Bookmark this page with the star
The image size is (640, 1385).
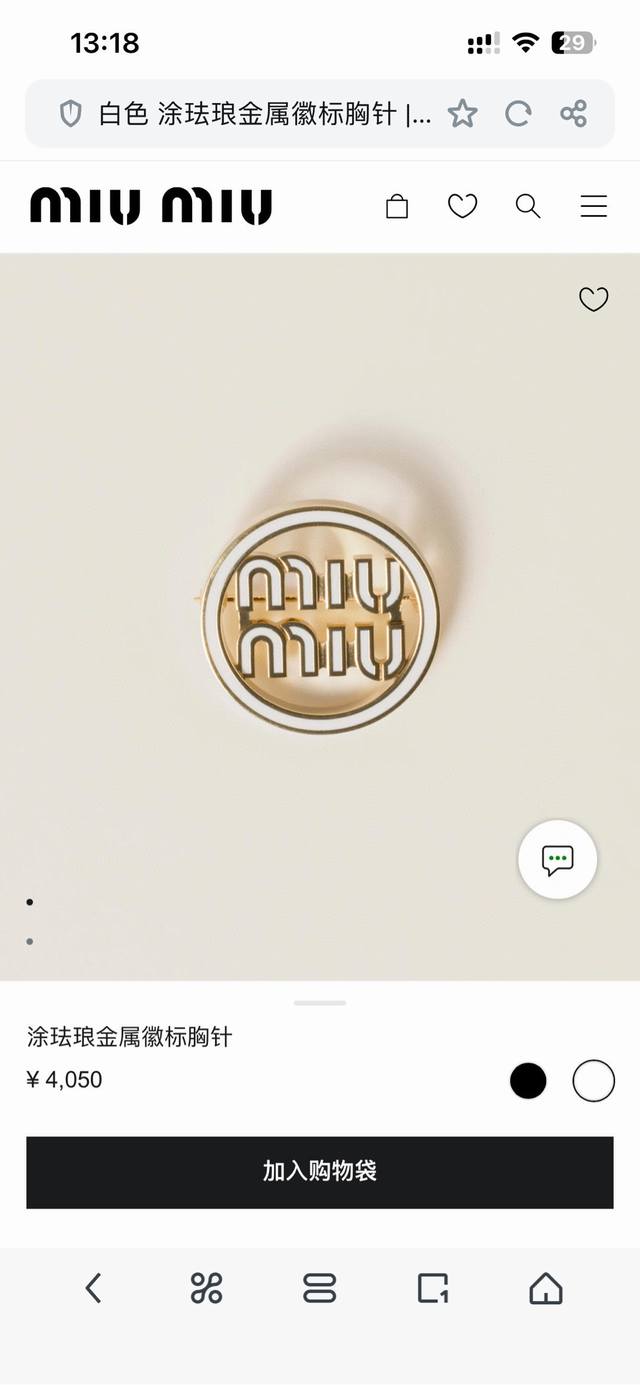point(462,114)
